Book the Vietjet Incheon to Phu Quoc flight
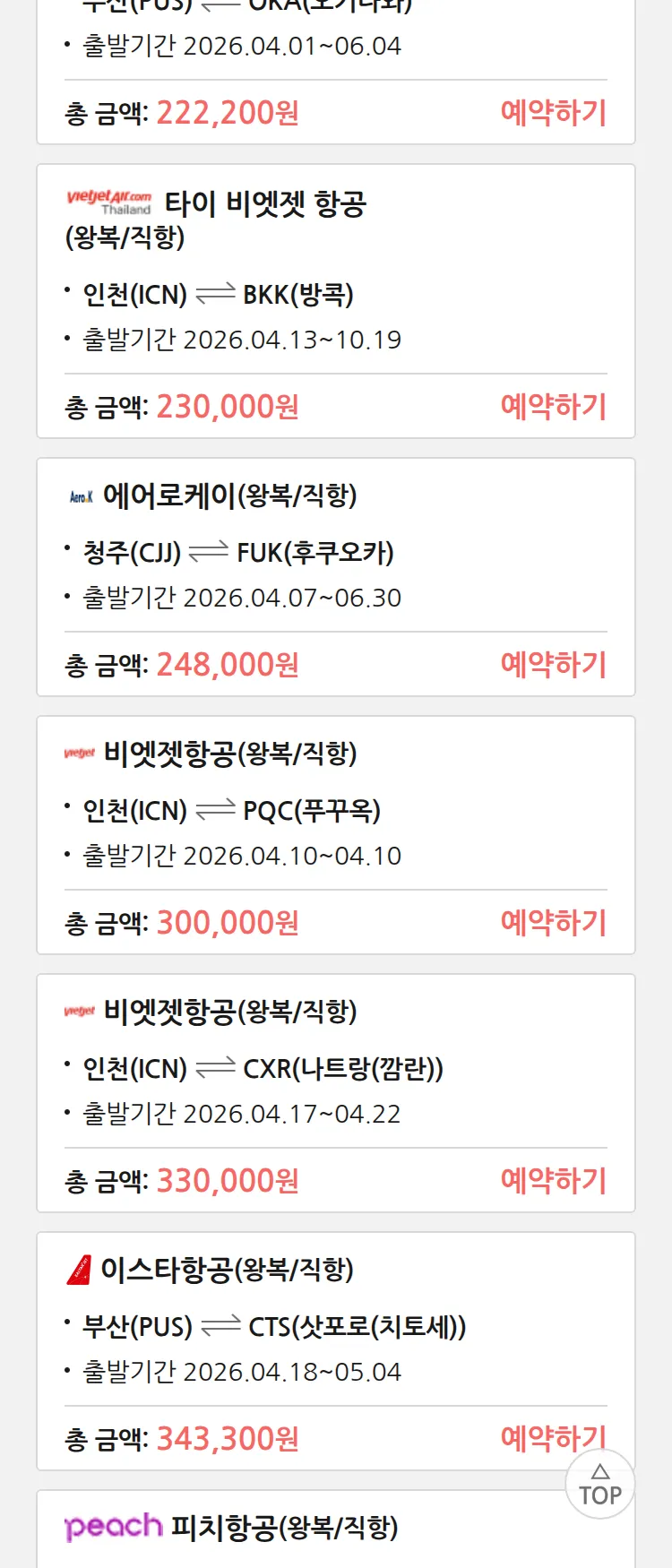672x1568 pixels. pyautogui.click(x=553, y=923)
